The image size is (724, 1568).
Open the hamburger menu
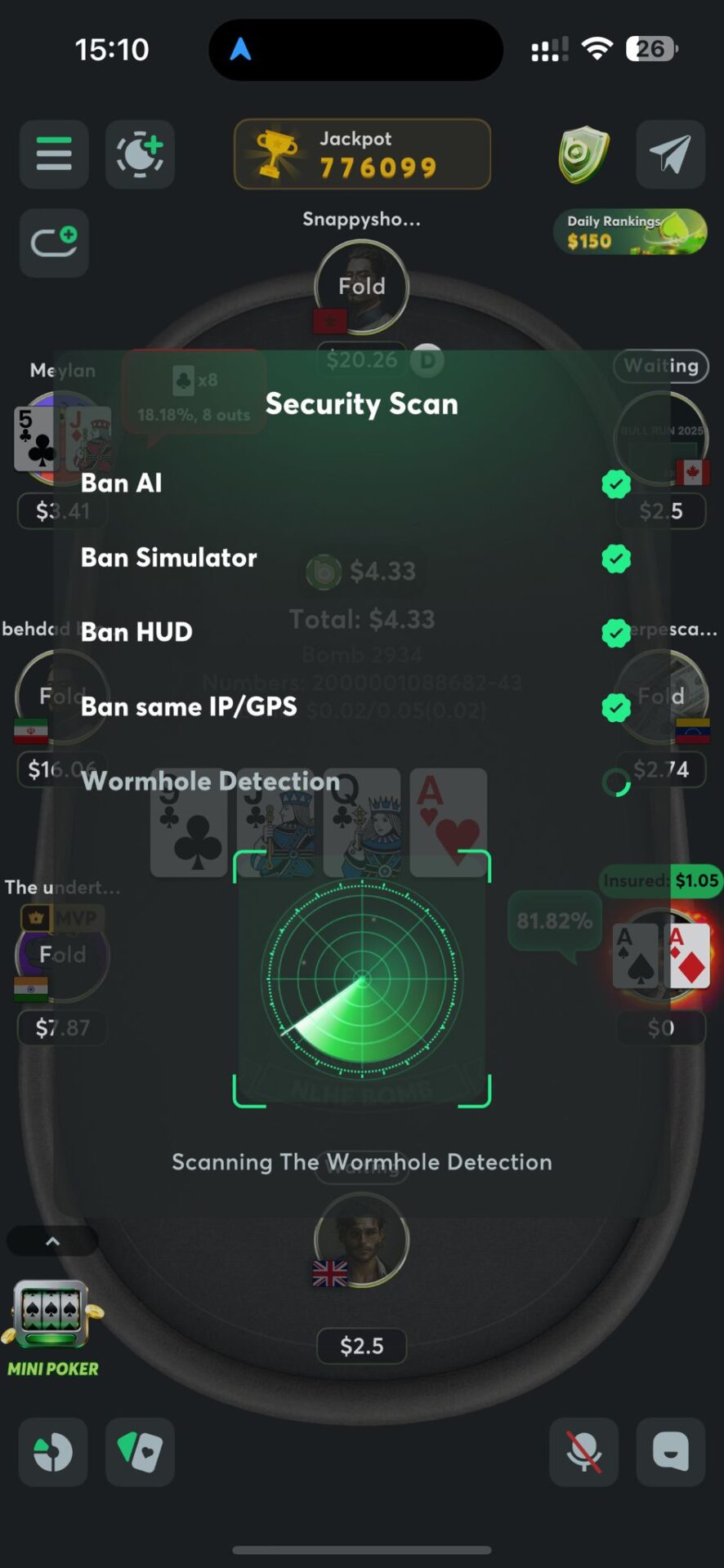pyautogui.click(x=54, y=154)
